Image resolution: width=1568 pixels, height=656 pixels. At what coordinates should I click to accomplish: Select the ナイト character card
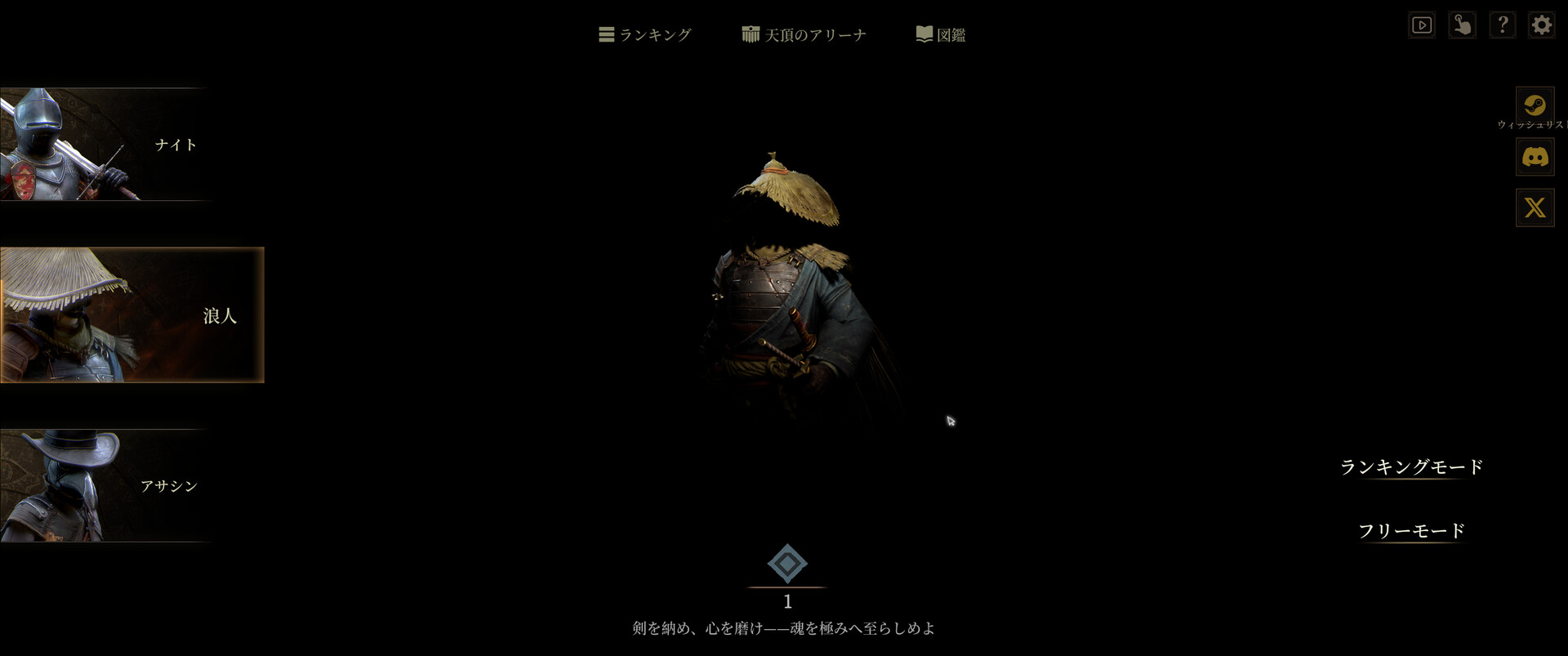105,145
